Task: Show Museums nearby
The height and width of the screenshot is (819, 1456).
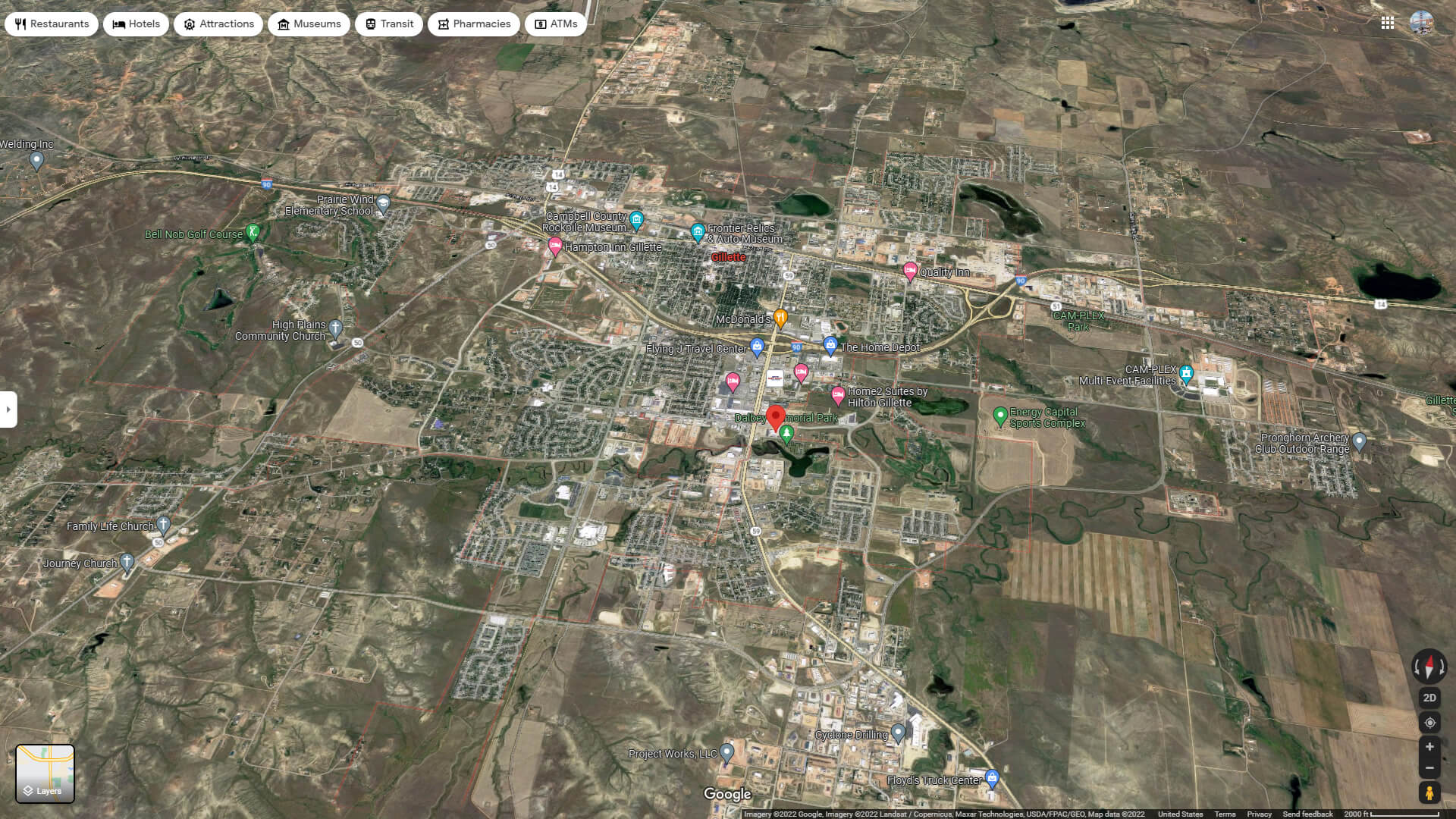Action: click(x=309, y=24)
